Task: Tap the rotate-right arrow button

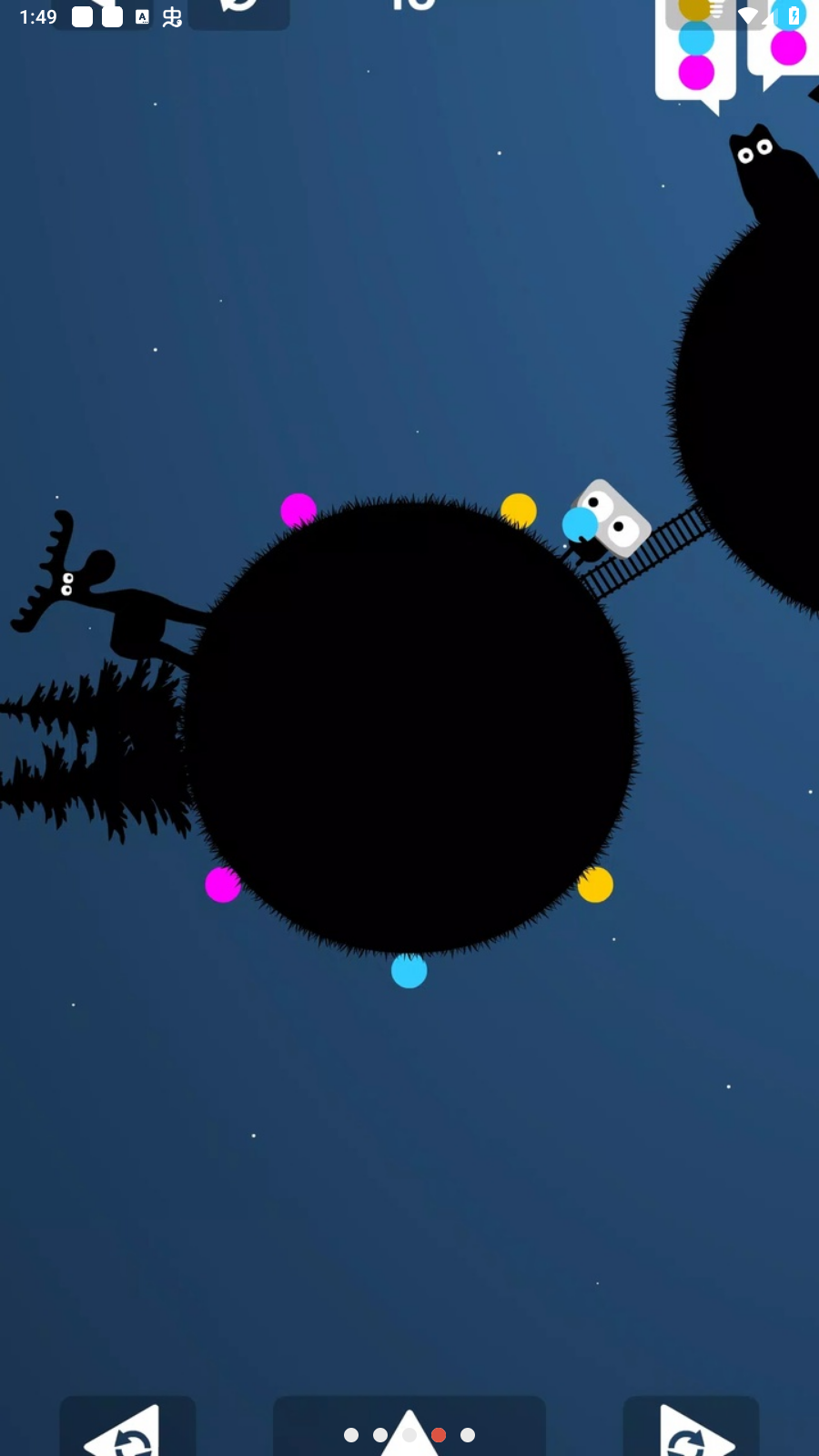Action: (x=691, y=1431)
